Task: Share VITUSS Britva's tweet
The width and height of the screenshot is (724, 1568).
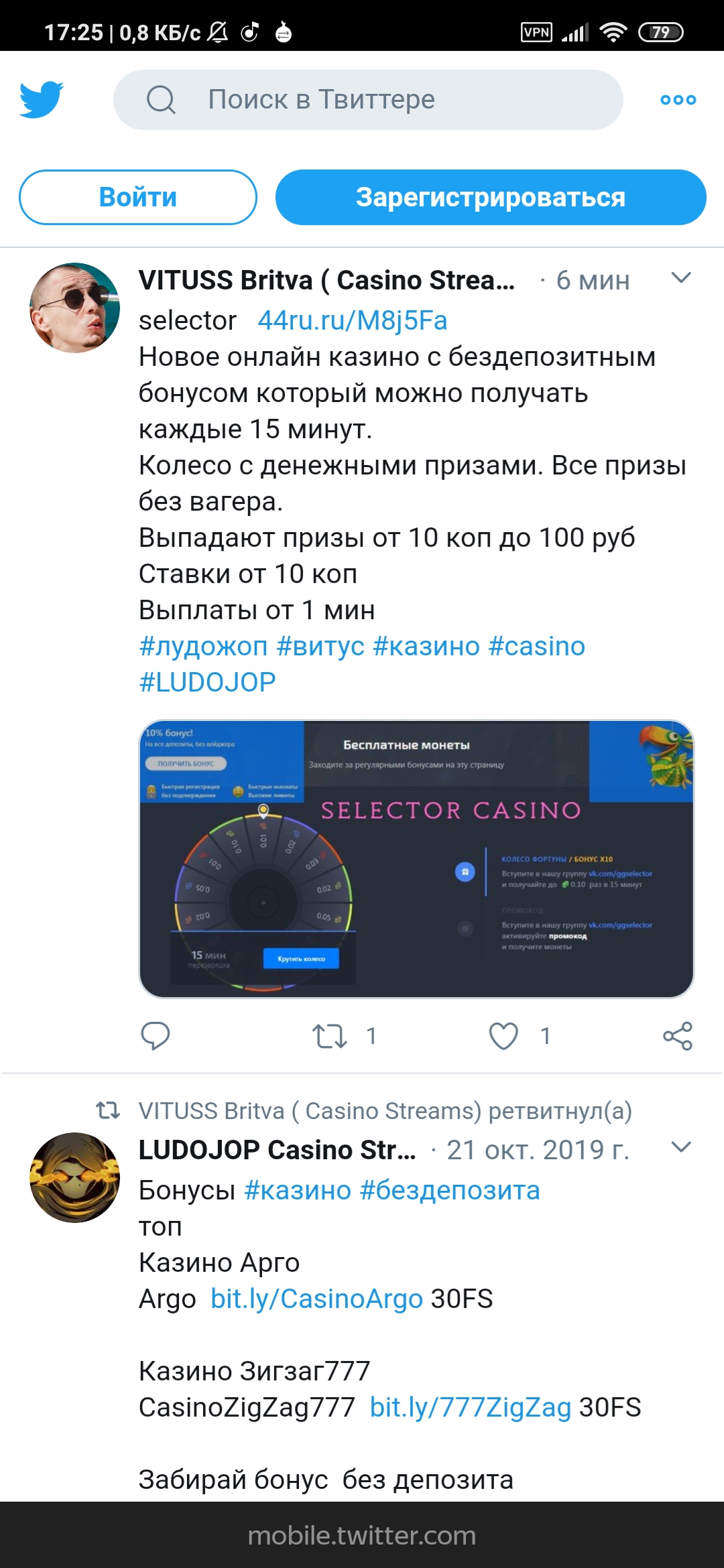Action: click(x=677, y=1036)
